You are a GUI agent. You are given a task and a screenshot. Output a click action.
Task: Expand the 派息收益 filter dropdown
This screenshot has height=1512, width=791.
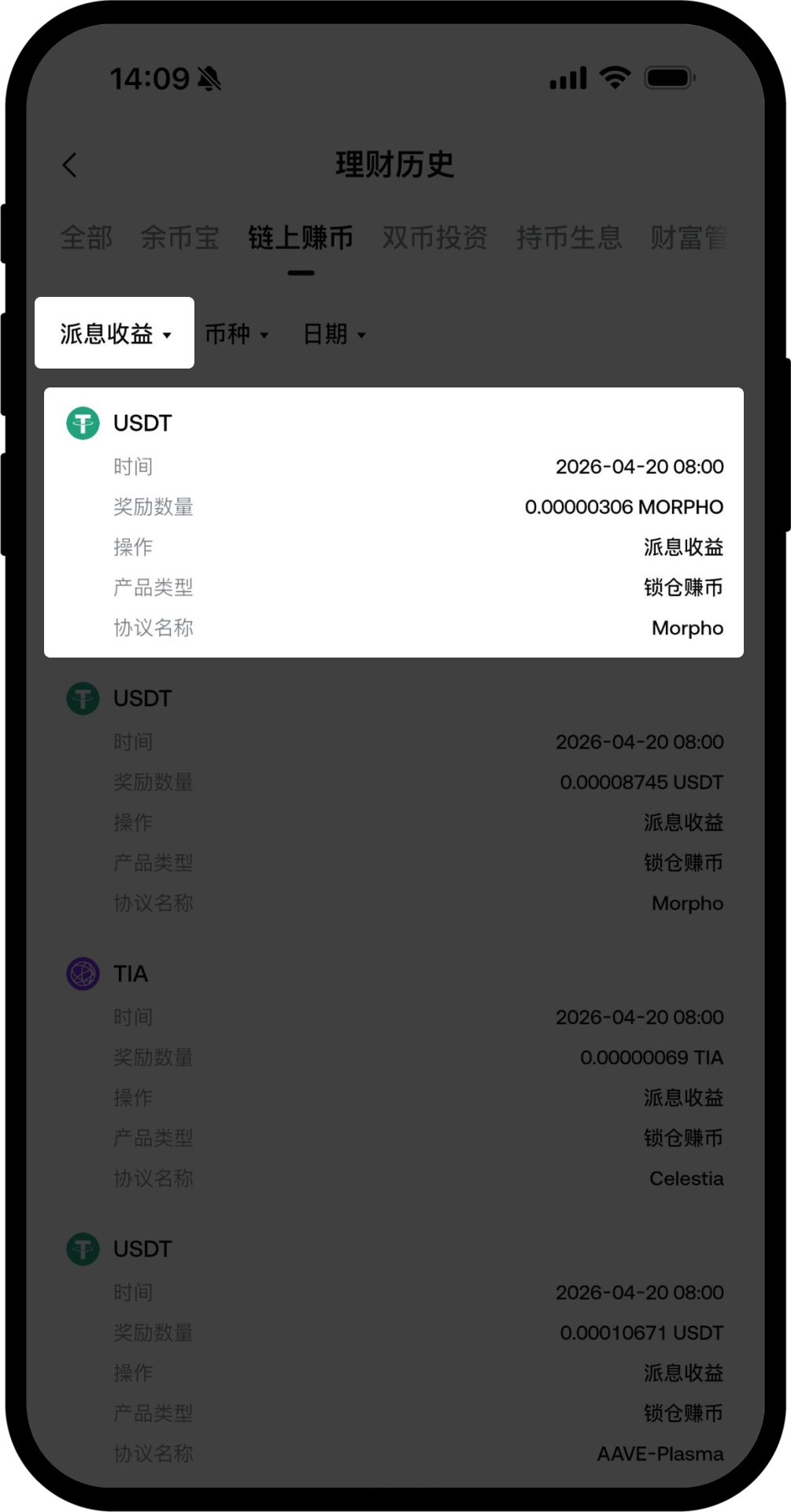point(115,334)
